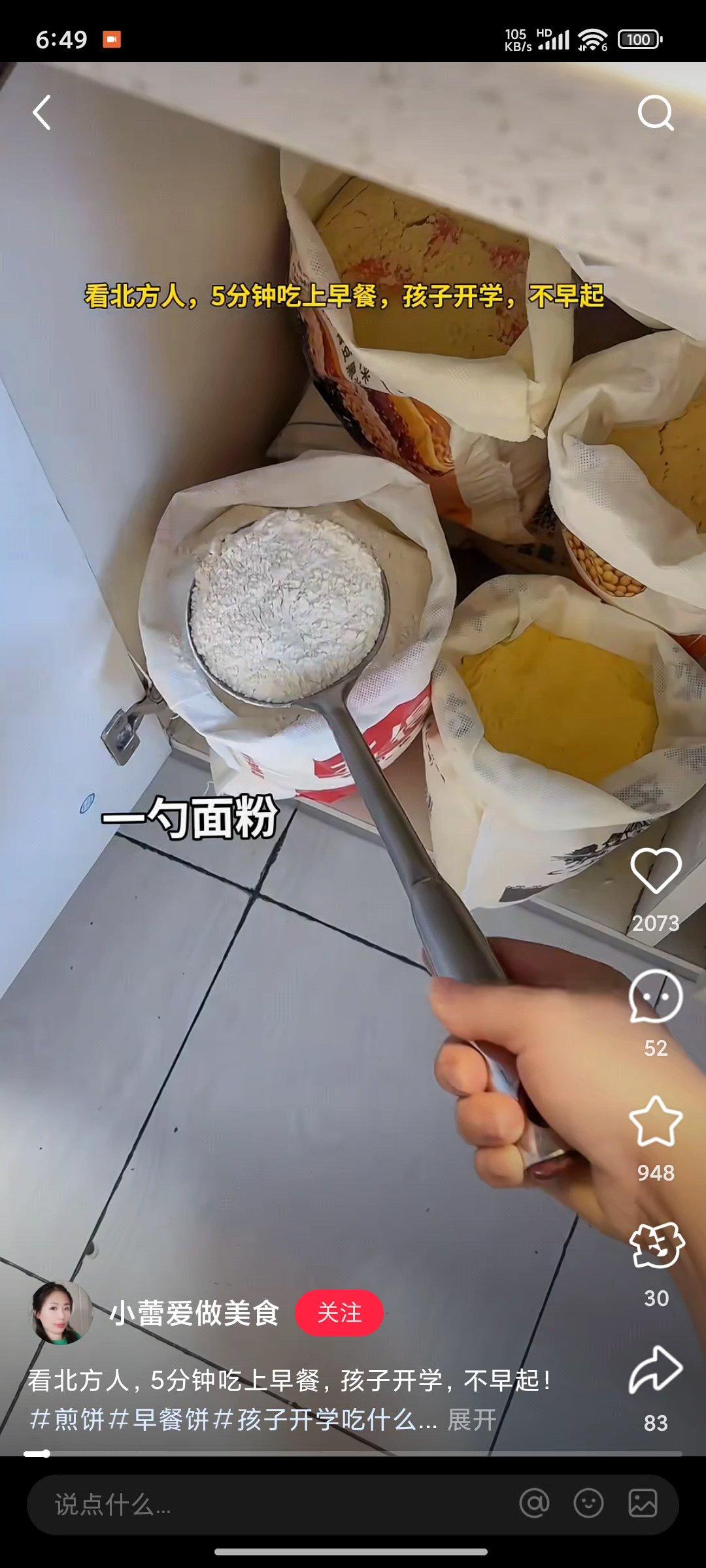Screen dimensions: 706x1568
Task: Mention someone with the @ icon
Action: 535,1503
